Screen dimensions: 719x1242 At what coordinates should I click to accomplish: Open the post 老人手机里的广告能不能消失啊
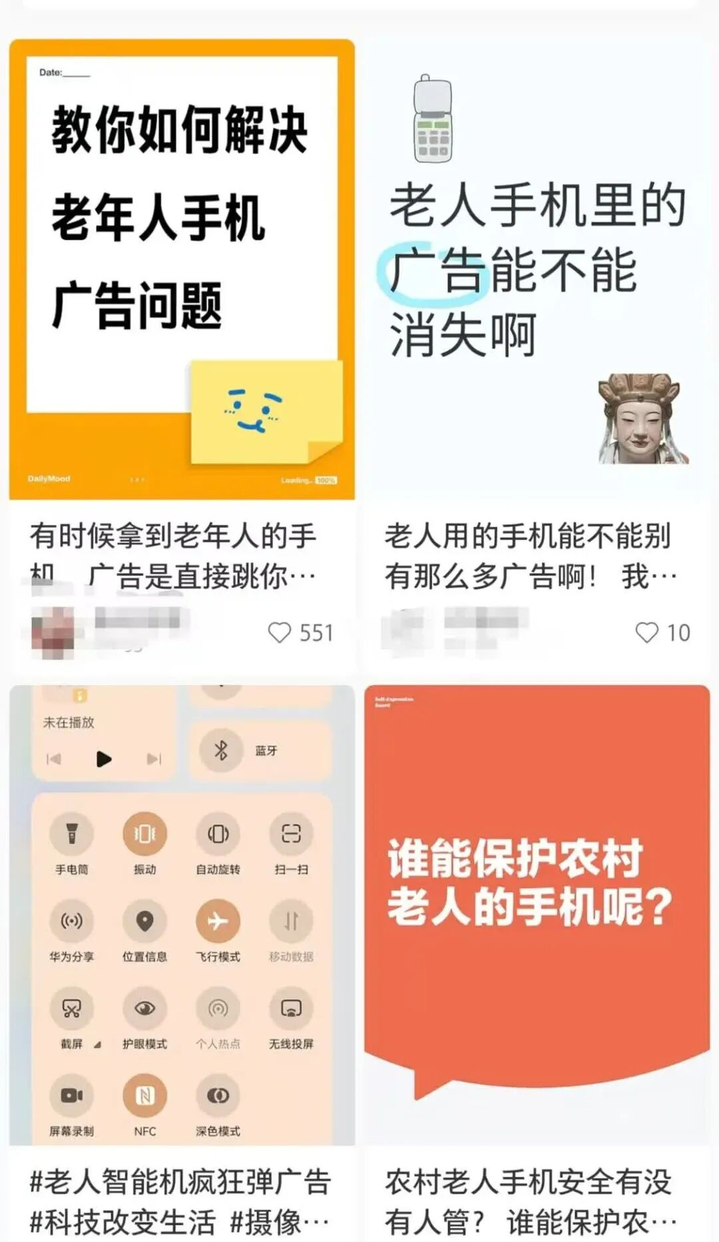tap(537, 268)
